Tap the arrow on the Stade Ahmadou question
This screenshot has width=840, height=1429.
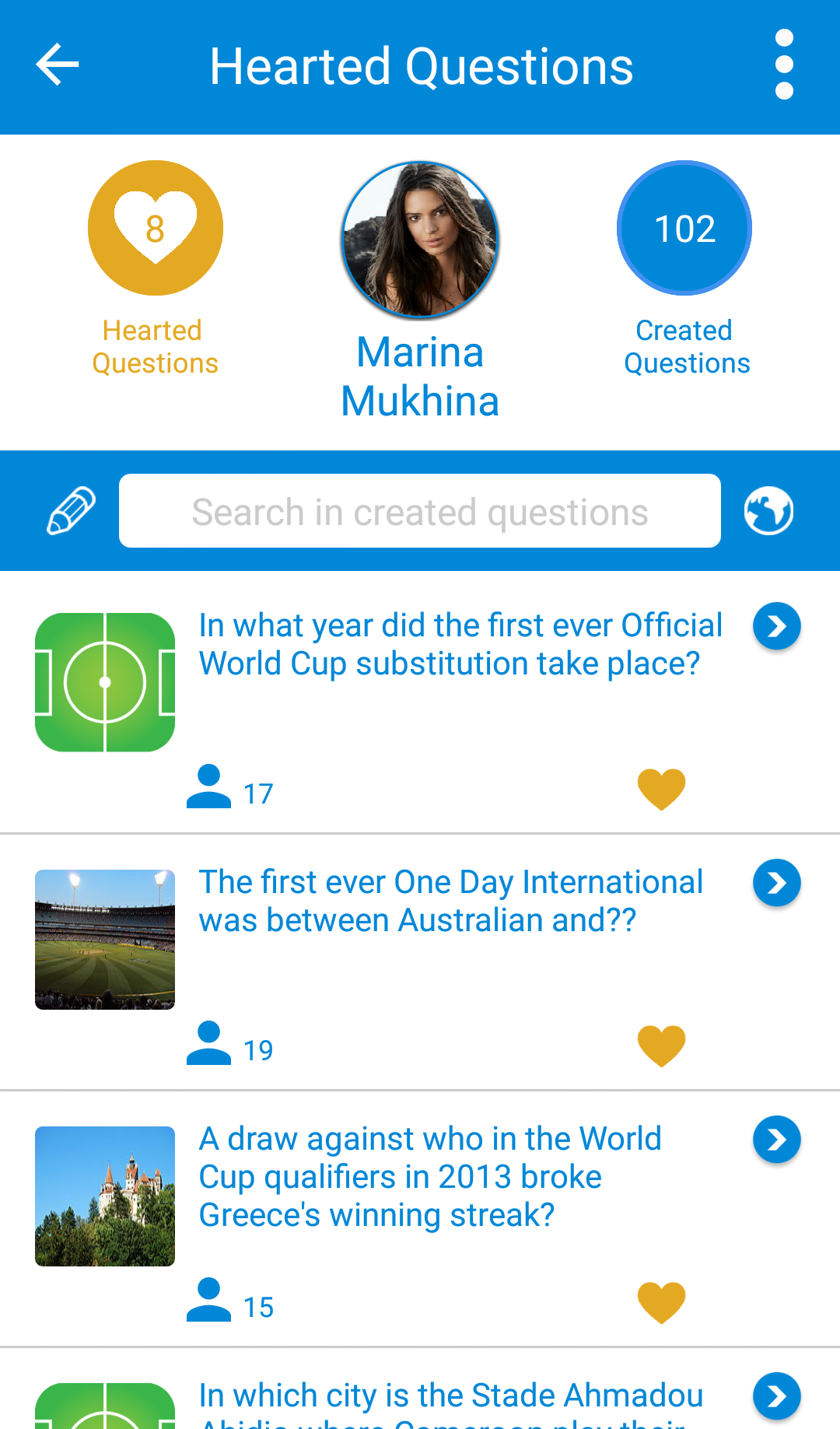[x=776, y=1396]
